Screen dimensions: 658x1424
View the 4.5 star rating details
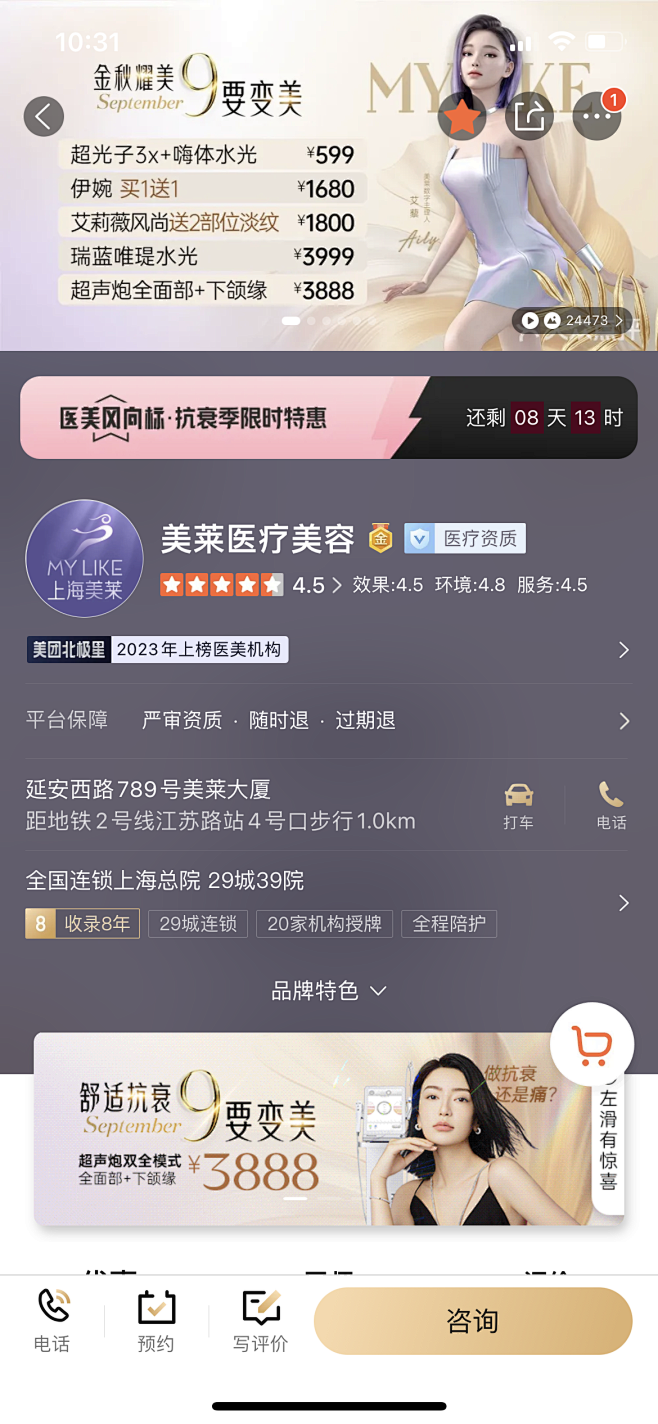pyautogui.click(x=251, y=585)
